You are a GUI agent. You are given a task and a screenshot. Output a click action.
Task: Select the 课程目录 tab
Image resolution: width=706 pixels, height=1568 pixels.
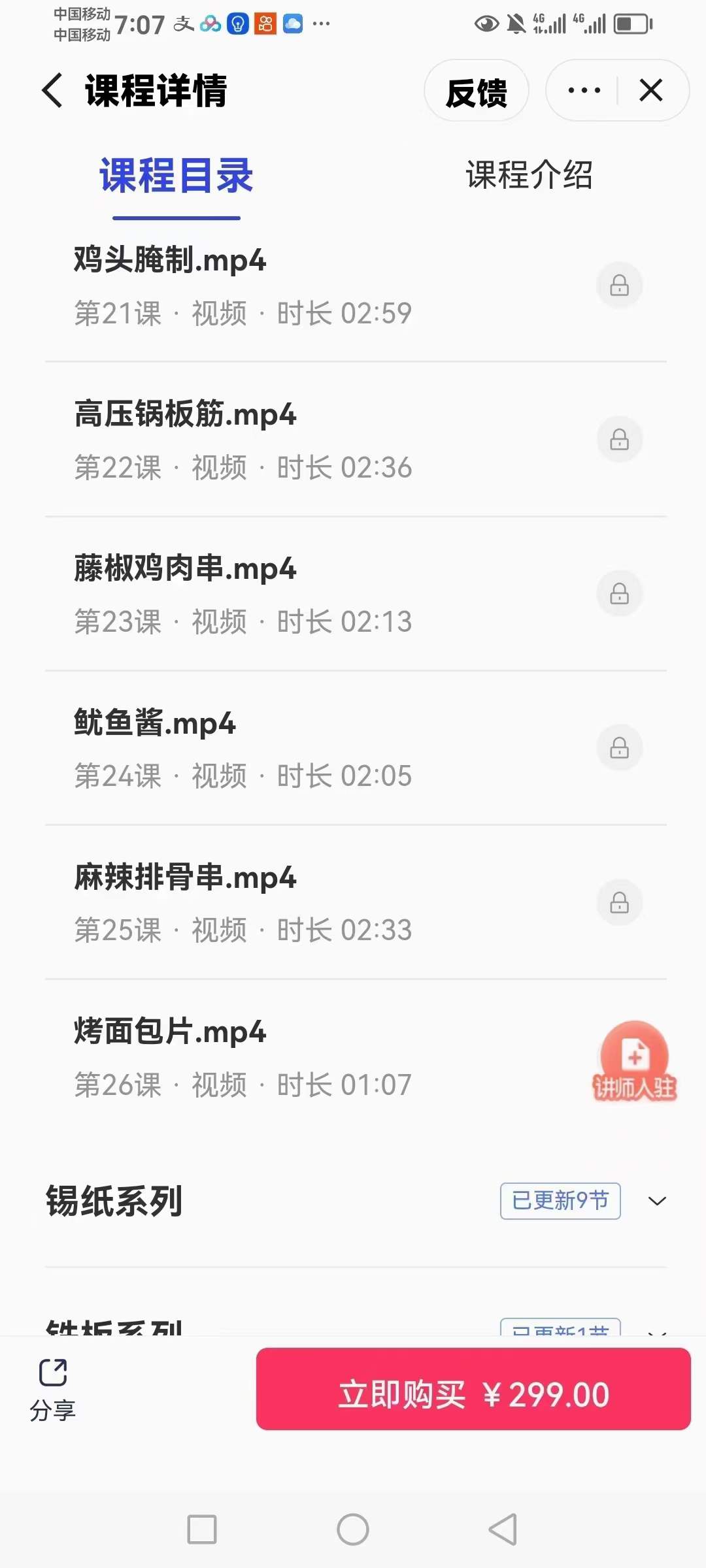(175, 174)
